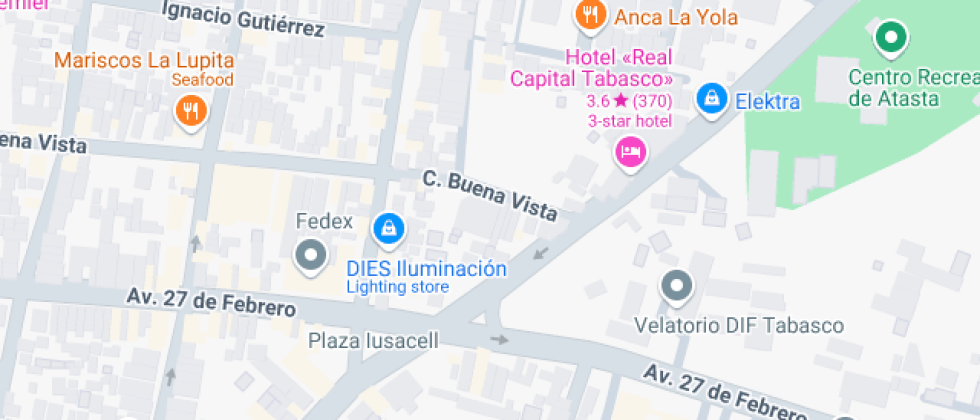Viewport: 980px width, 420px height.
Task: Select the Hotel Real Capital Tabasco pin
Action: pyautogui.click(x=630, y=152)
